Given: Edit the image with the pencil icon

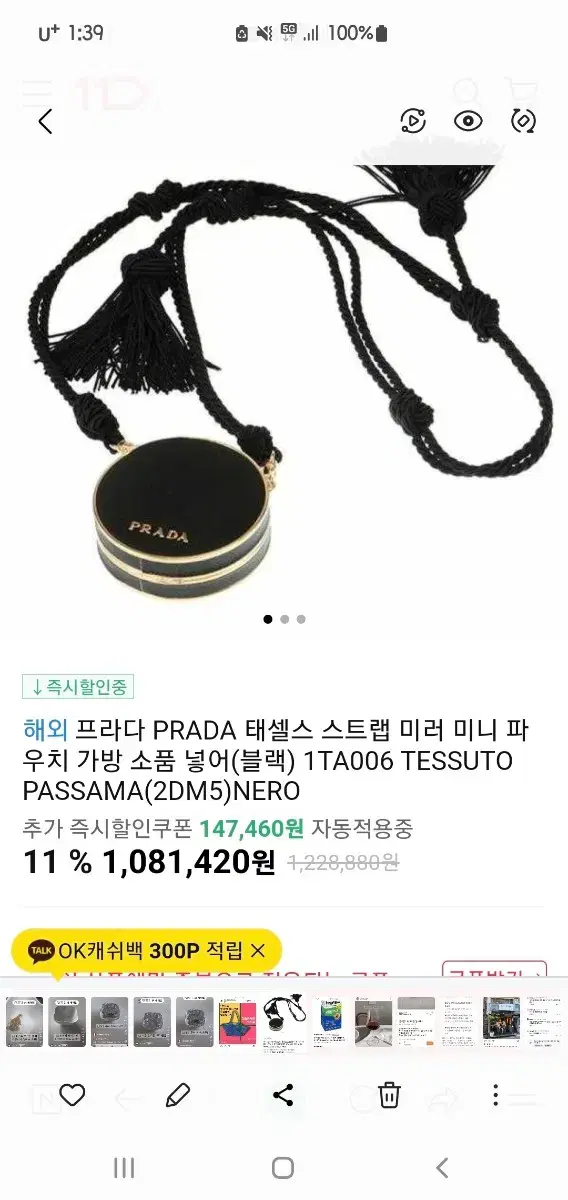Looking at the screenshot, I should [x=178, y=1095].
